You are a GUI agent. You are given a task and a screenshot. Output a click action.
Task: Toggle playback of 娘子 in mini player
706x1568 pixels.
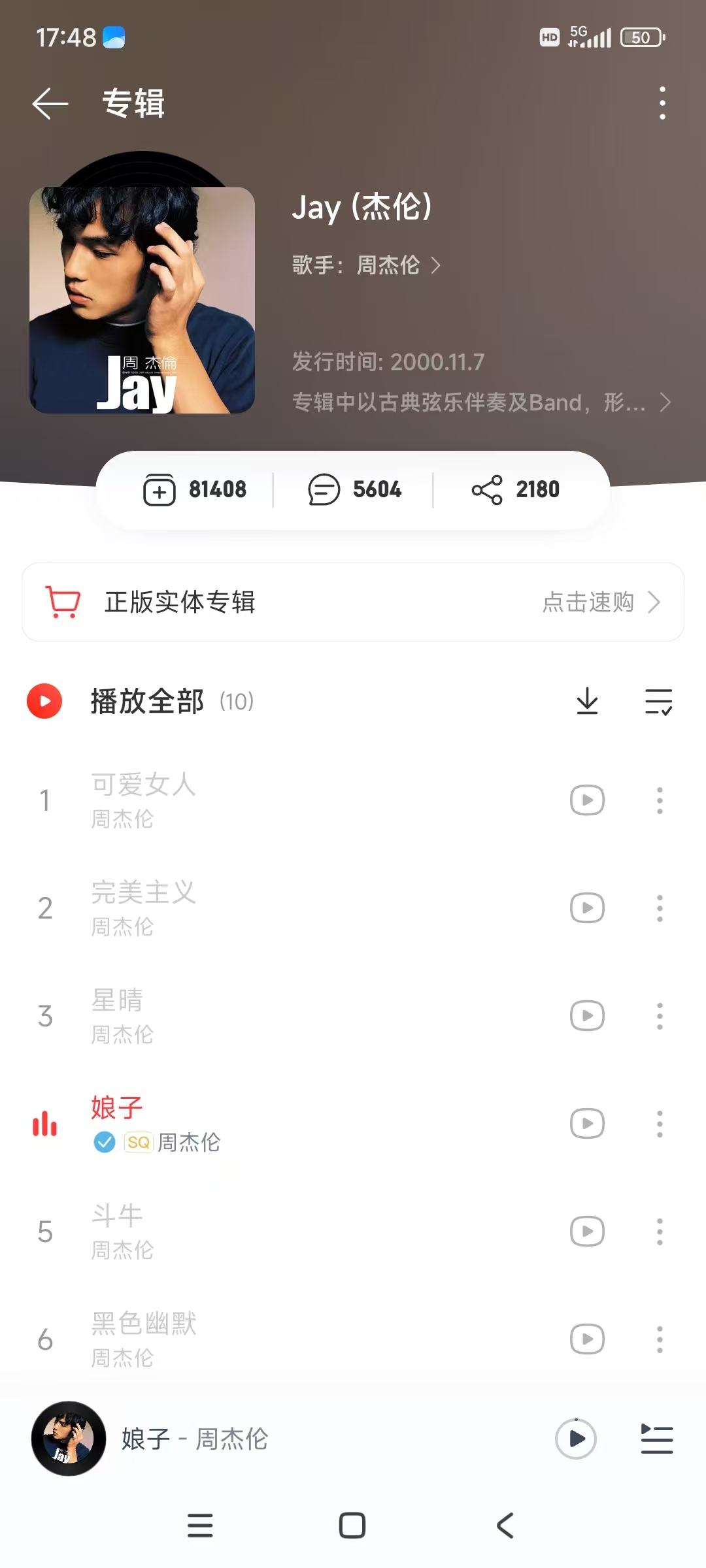pyautogui.click(x=576, y=1439)
